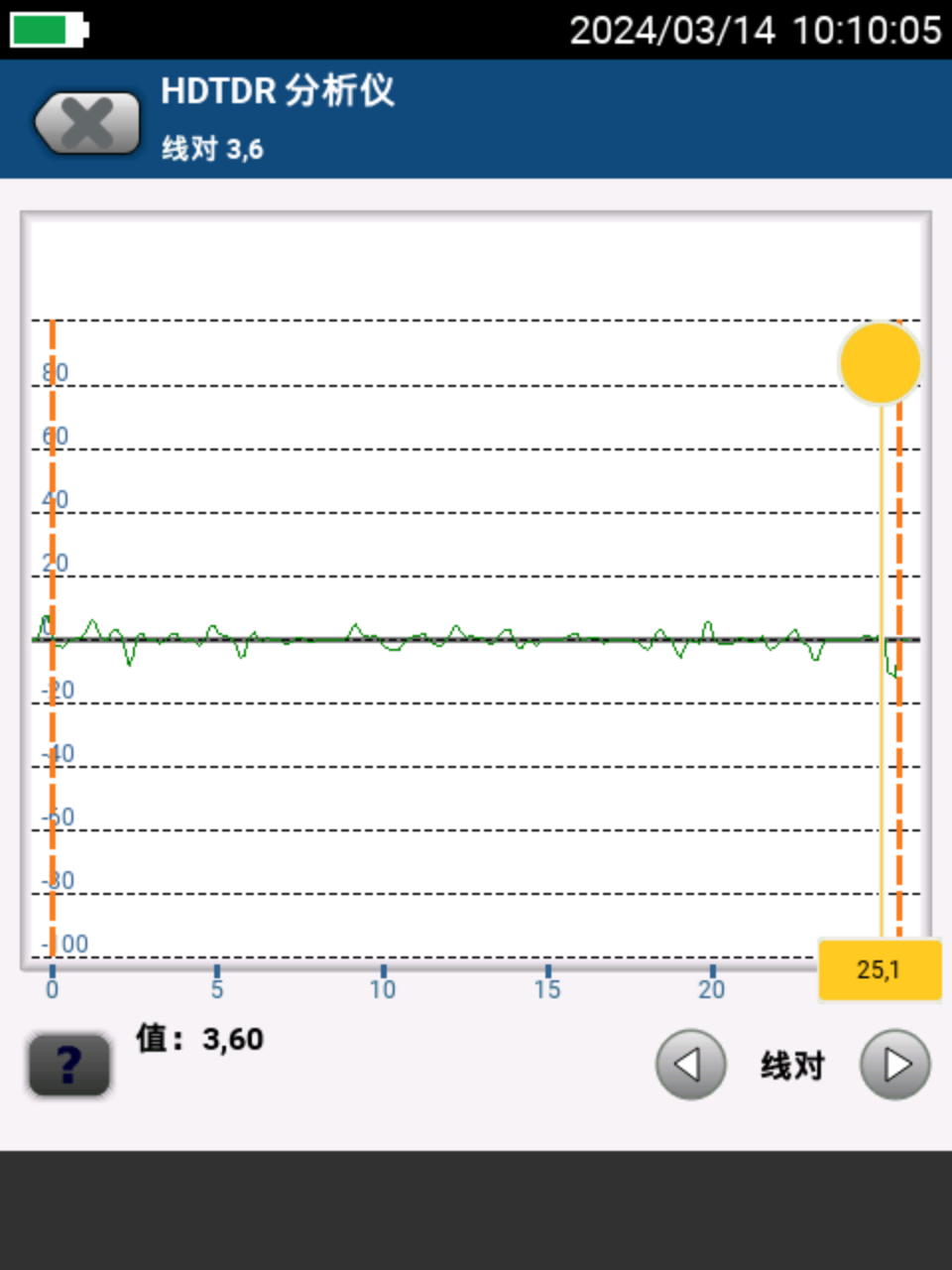Close the HDTDR analyzer screen
The height and width of the screenshot is (1270, 952).
(x=87, y=123)
